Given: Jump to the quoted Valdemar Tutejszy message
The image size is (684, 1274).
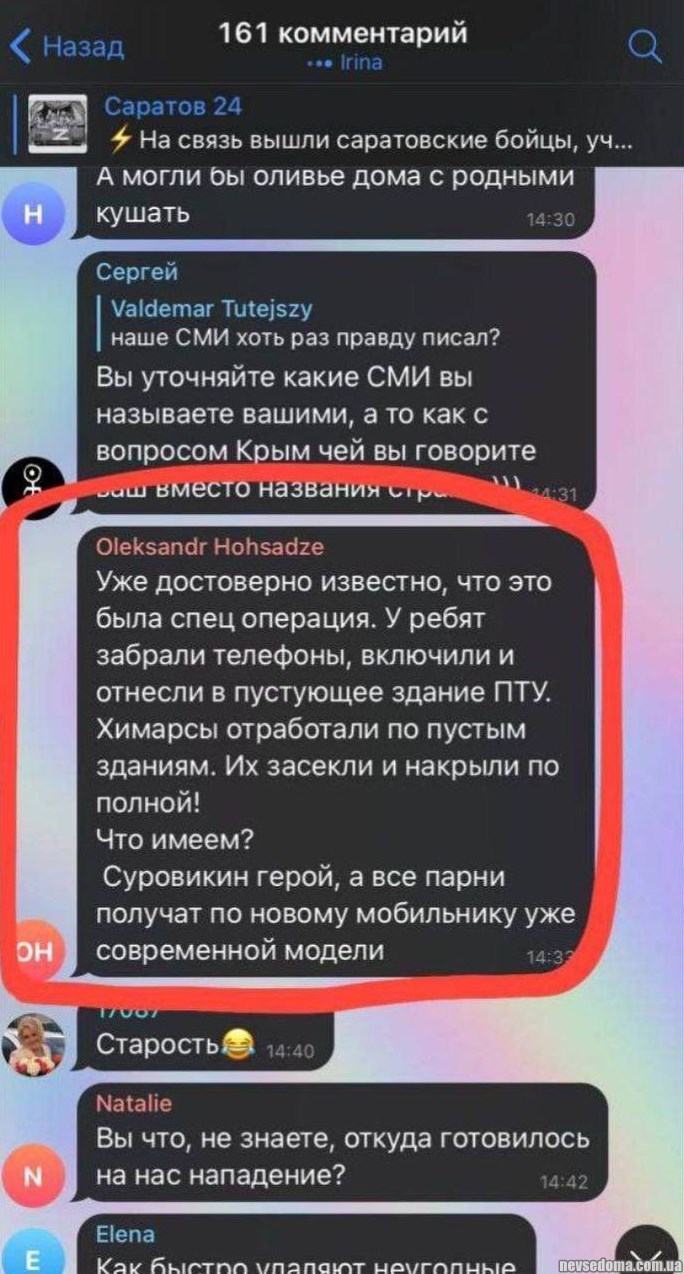Looking at the screenshot, I should click(x=300, y=324).
